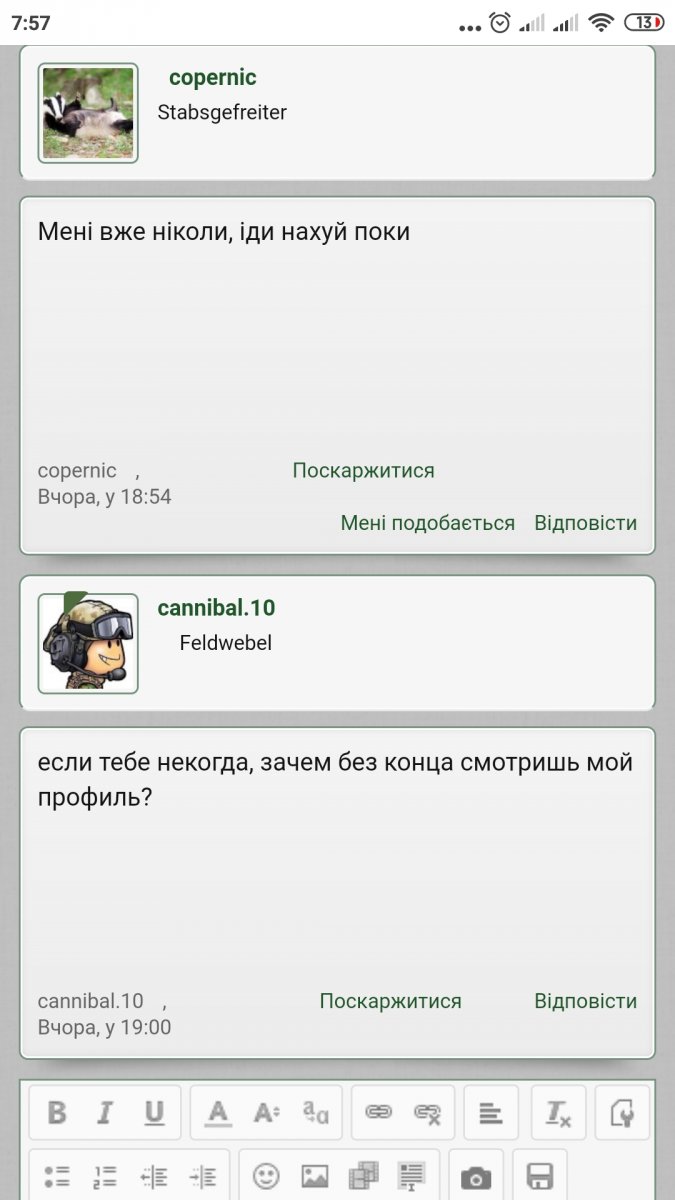This screenshot has width=675, height=1200.
Task: Report copernic's post with Поскаржитися
Action: point(363,470)
